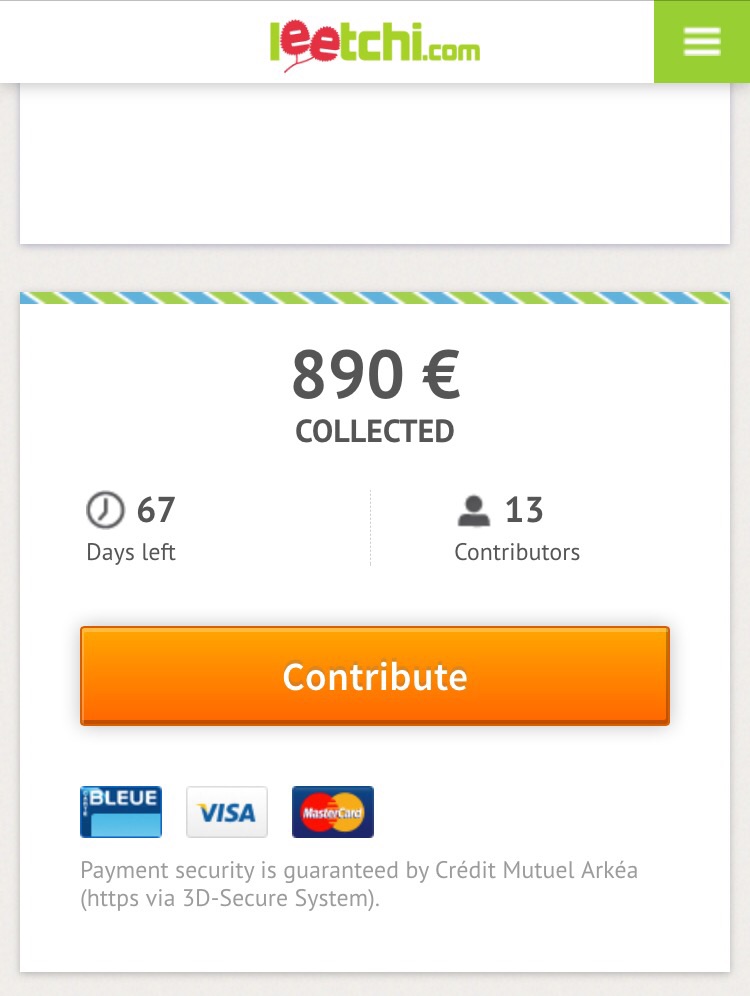Open the hamburger menu

coord(702,42)
